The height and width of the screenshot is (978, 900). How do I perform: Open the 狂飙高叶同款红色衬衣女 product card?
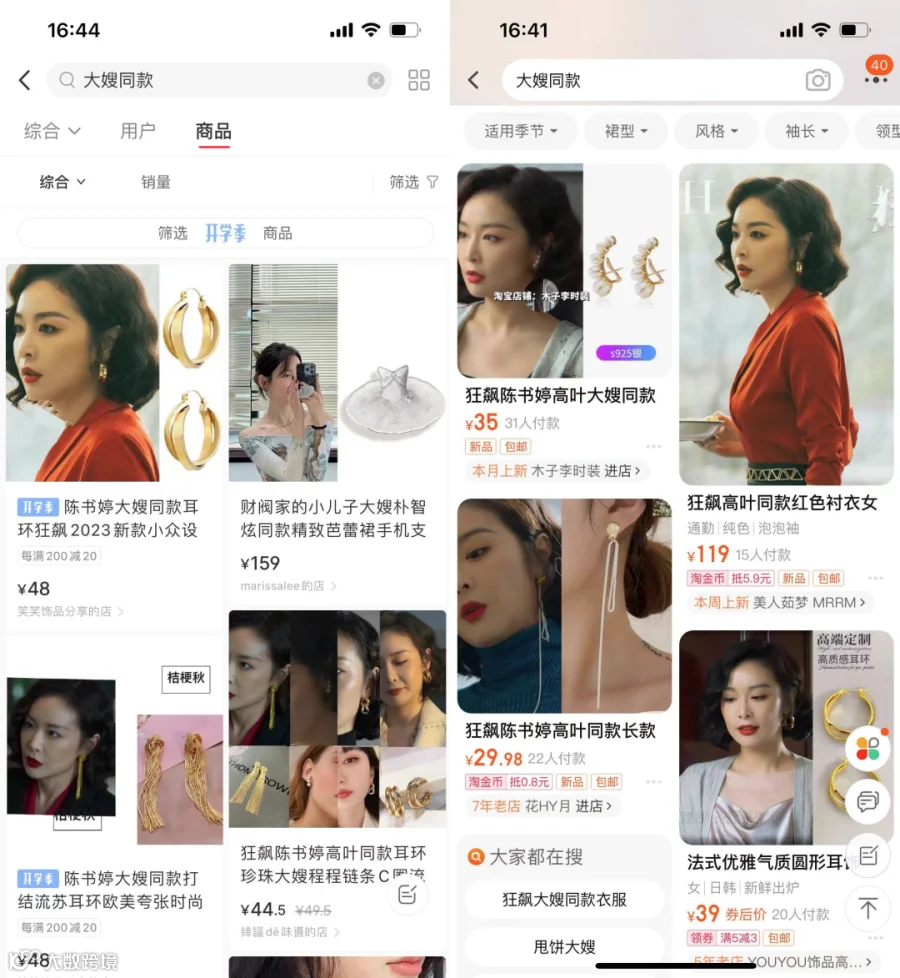point(786,389)
